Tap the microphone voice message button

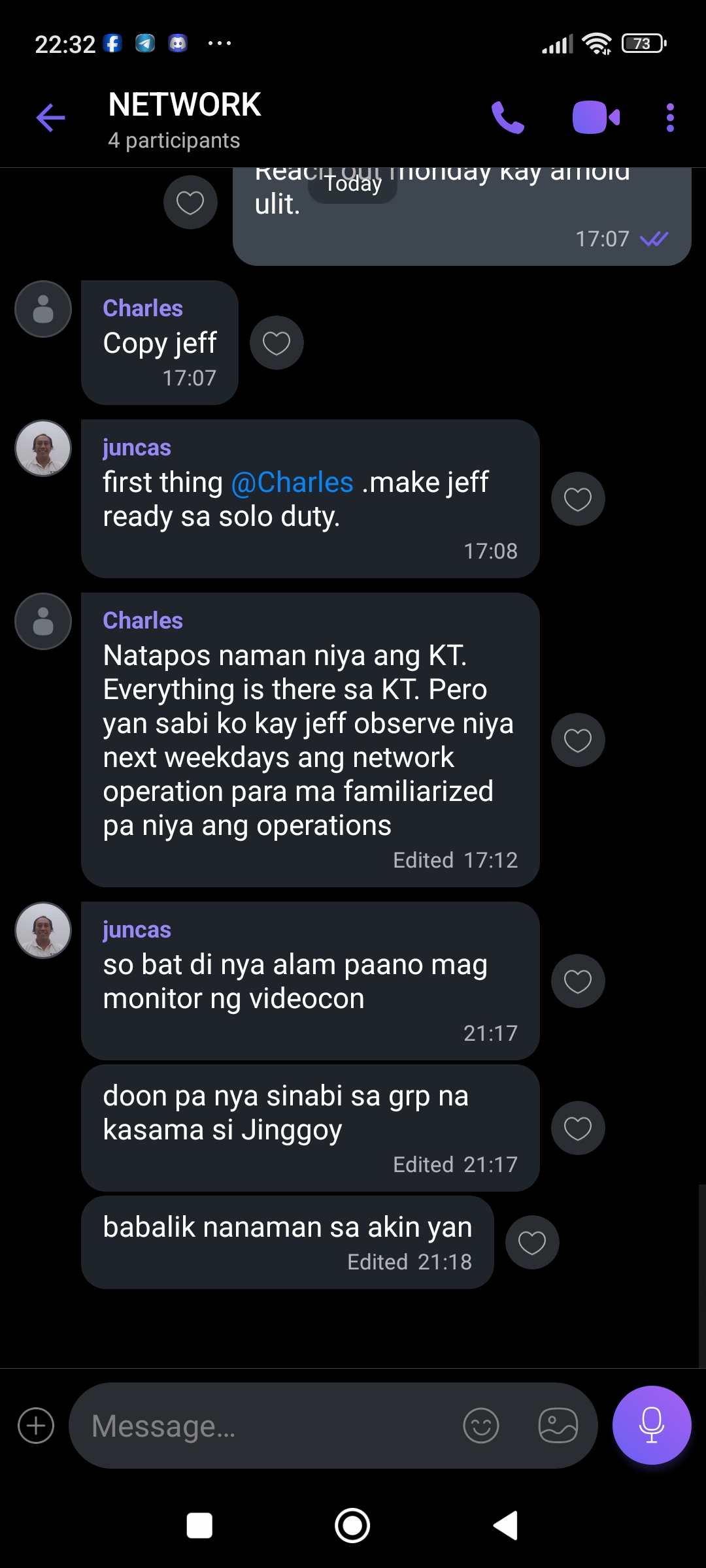pyautogui.click(x=652, y=1426)
